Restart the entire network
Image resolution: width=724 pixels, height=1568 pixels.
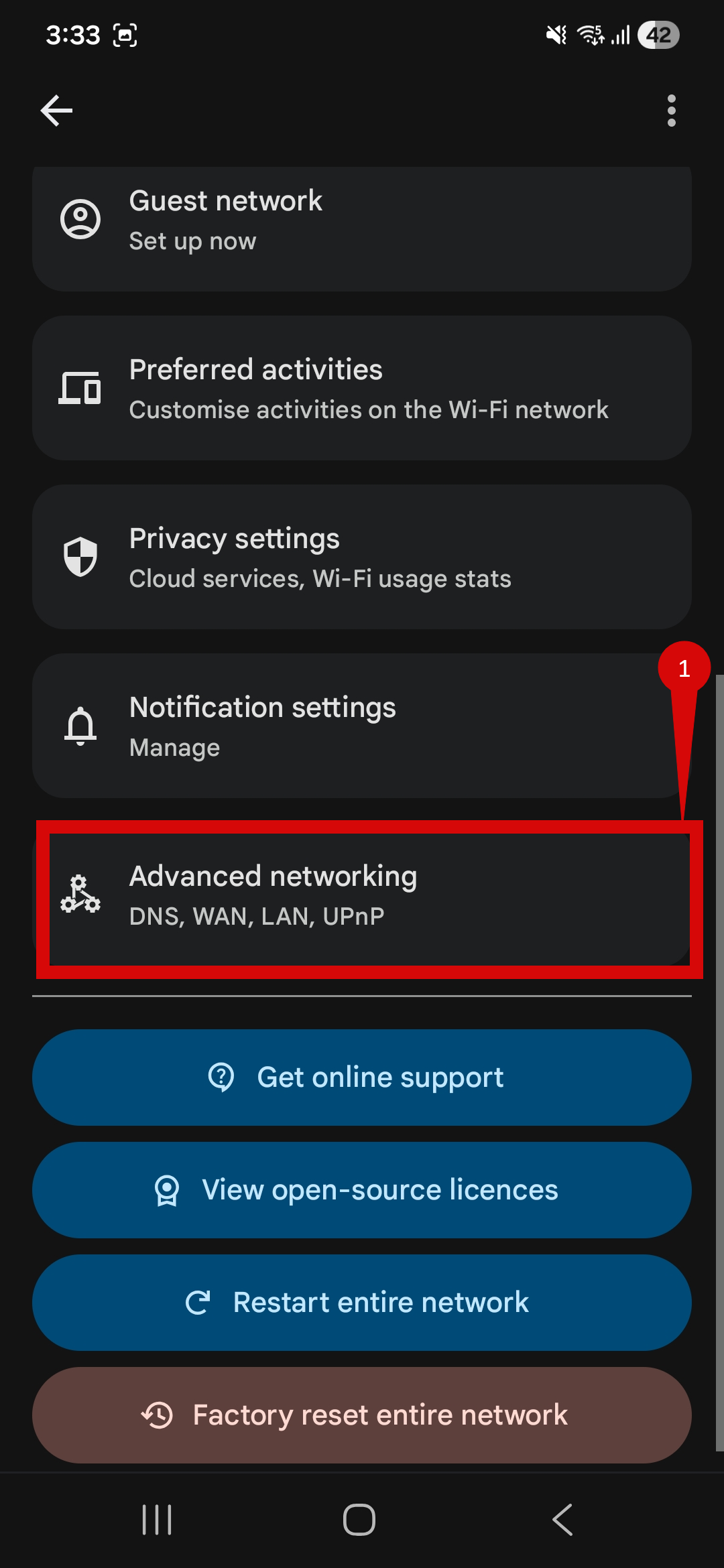(x=362, y=1301)
